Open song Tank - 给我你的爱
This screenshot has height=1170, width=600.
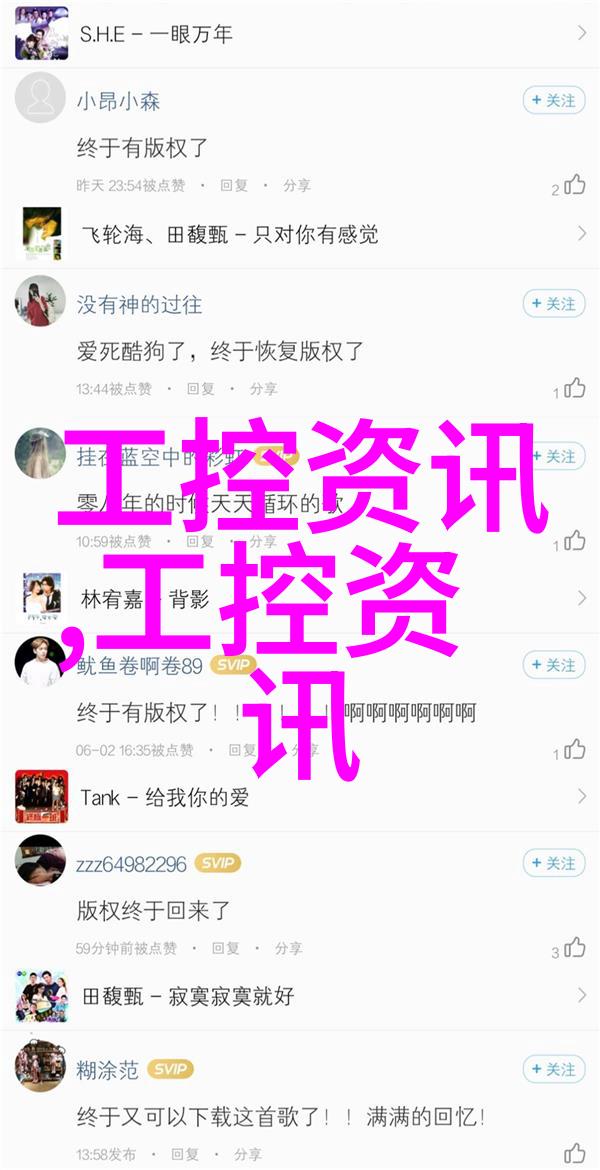[300, 797]
